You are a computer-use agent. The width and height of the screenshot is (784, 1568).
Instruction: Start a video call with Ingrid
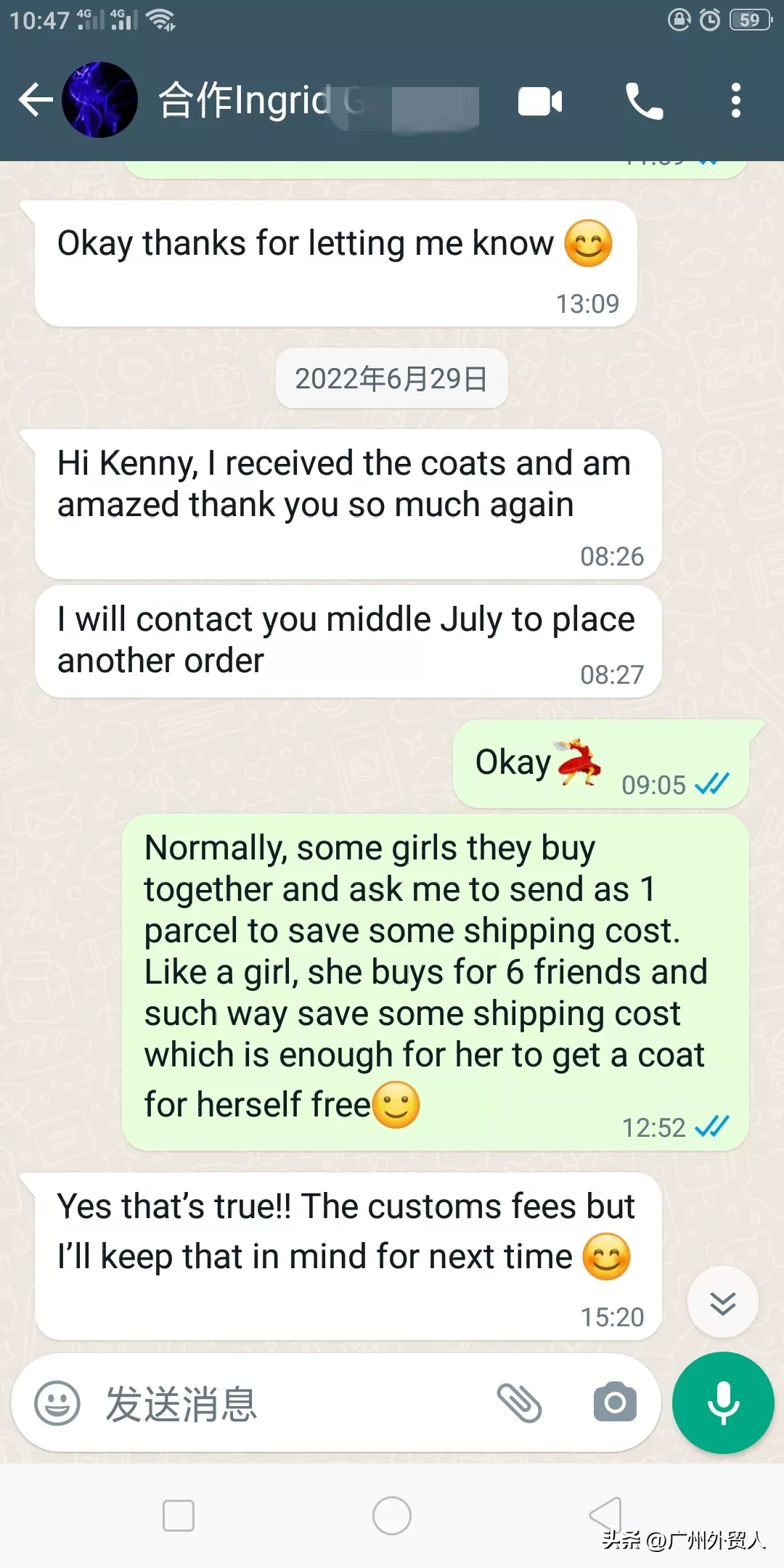540,102
